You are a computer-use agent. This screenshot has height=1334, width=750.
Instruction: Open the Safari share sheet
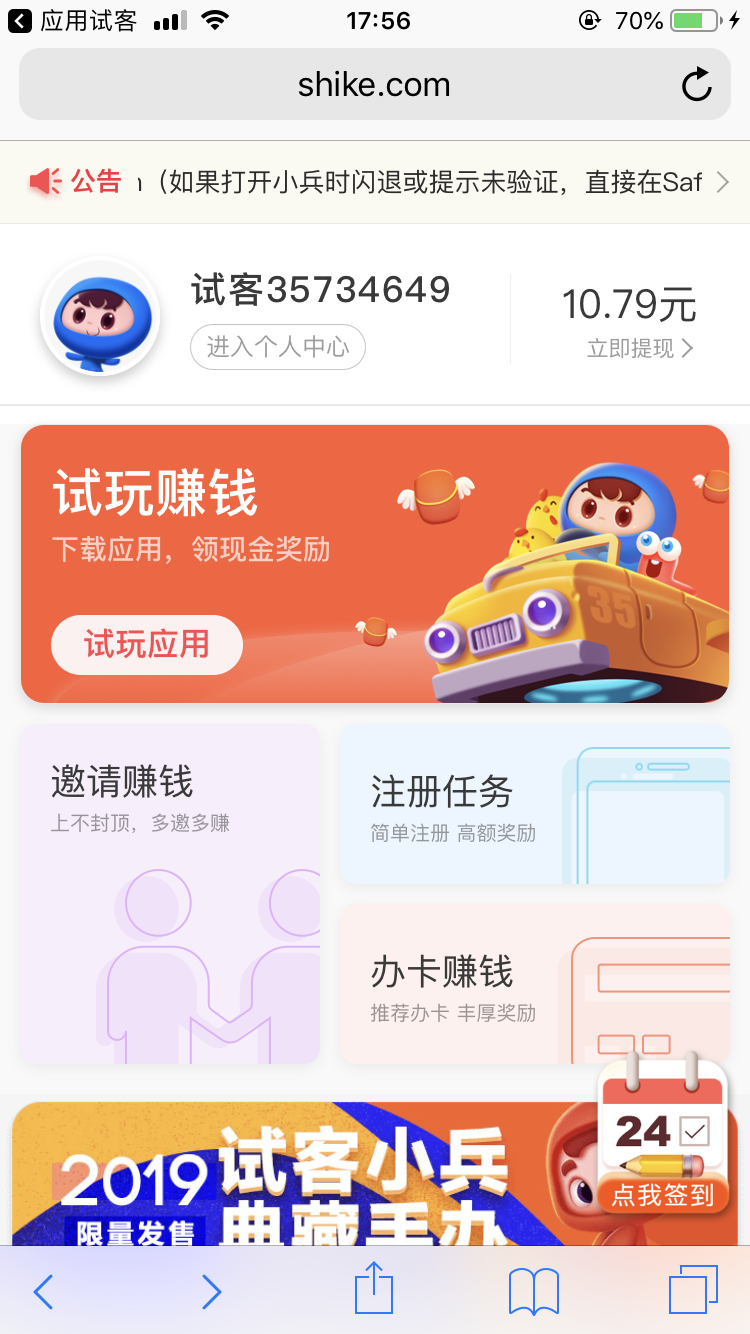[374, 1289]
